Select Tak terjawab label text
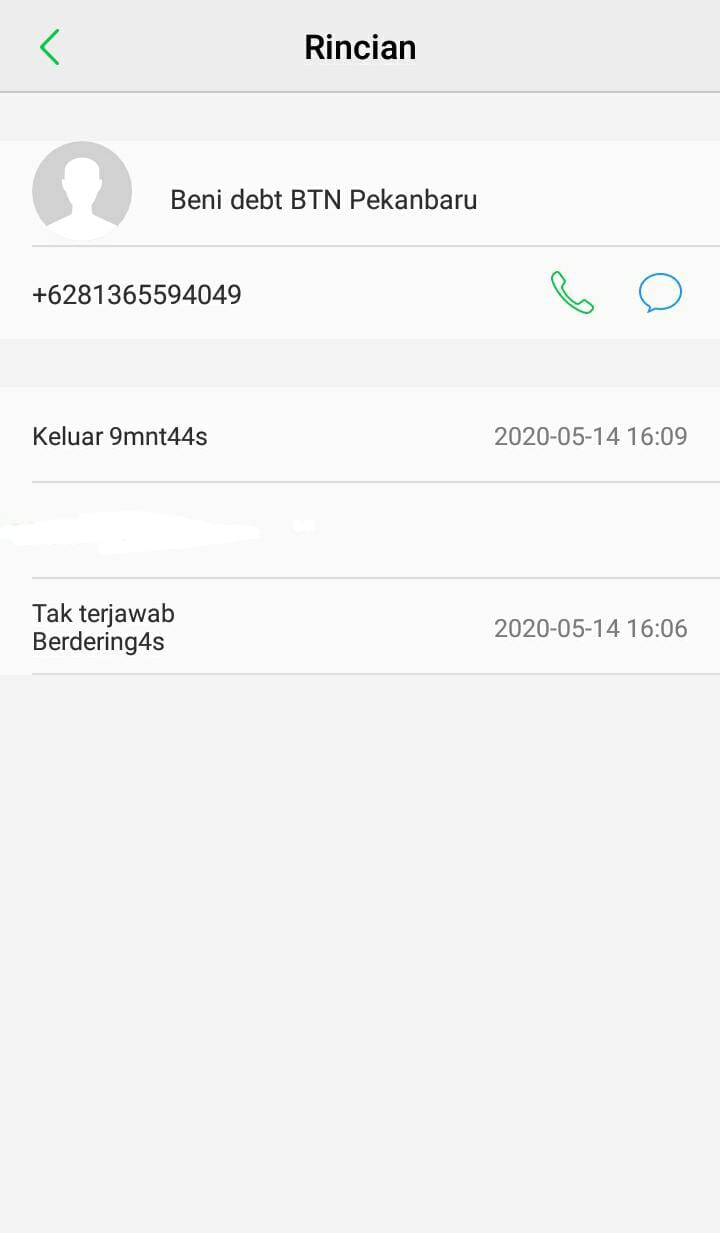This screenshot has height=1233, width=720. pos(104,612)
